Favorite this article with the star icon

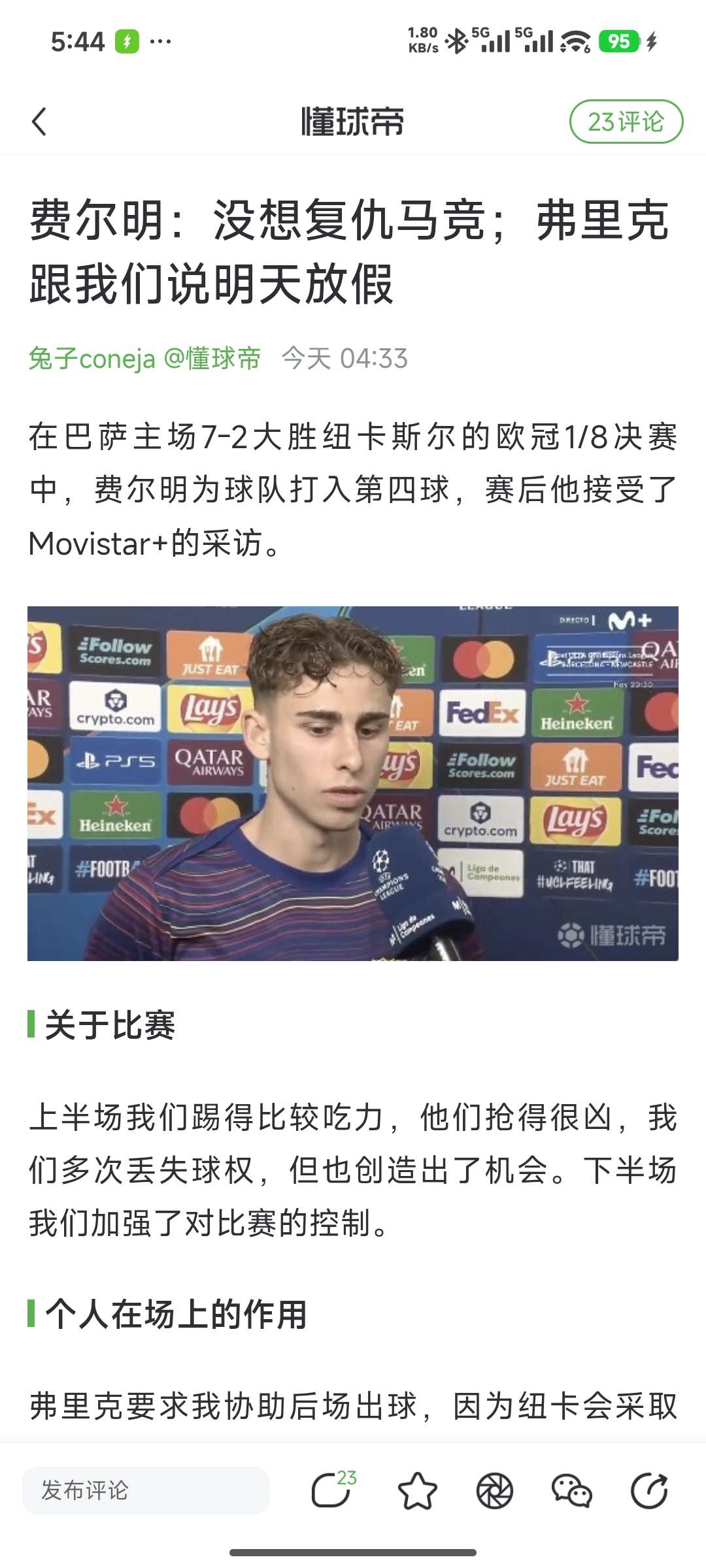417,1490
